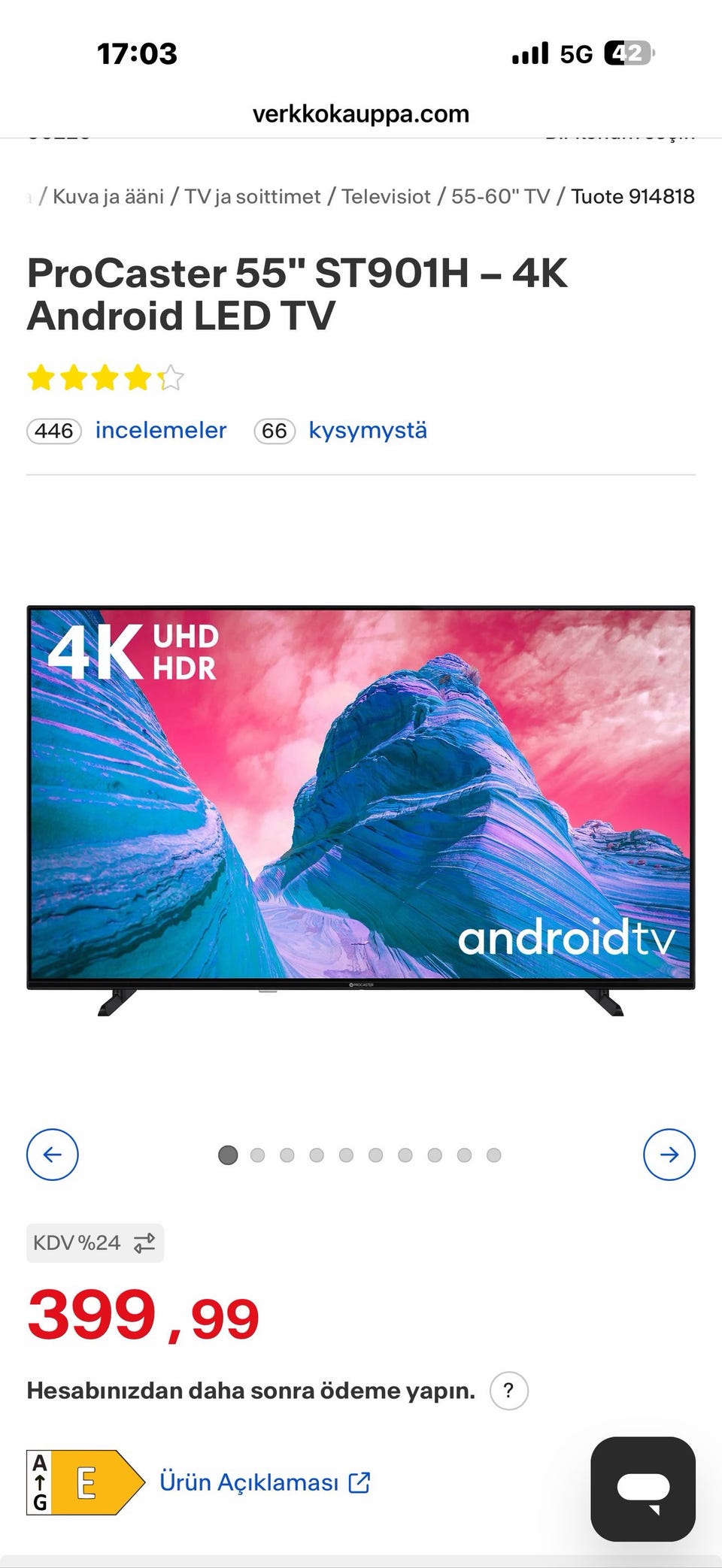
Task: Jump to the second image dot
Action: (257, 1155)
